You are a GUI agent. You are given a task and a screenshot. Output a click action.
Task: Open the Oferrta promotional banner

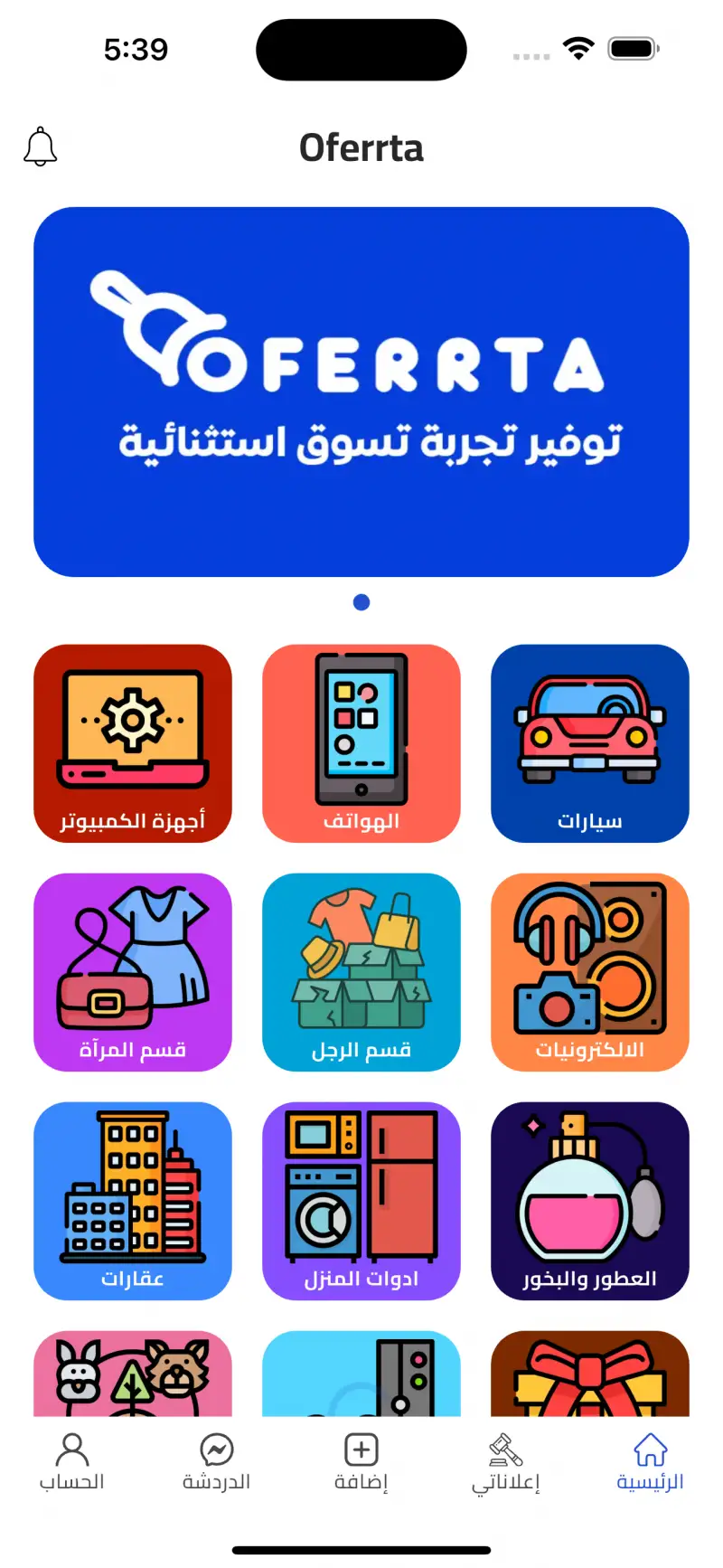click(361, 392)
